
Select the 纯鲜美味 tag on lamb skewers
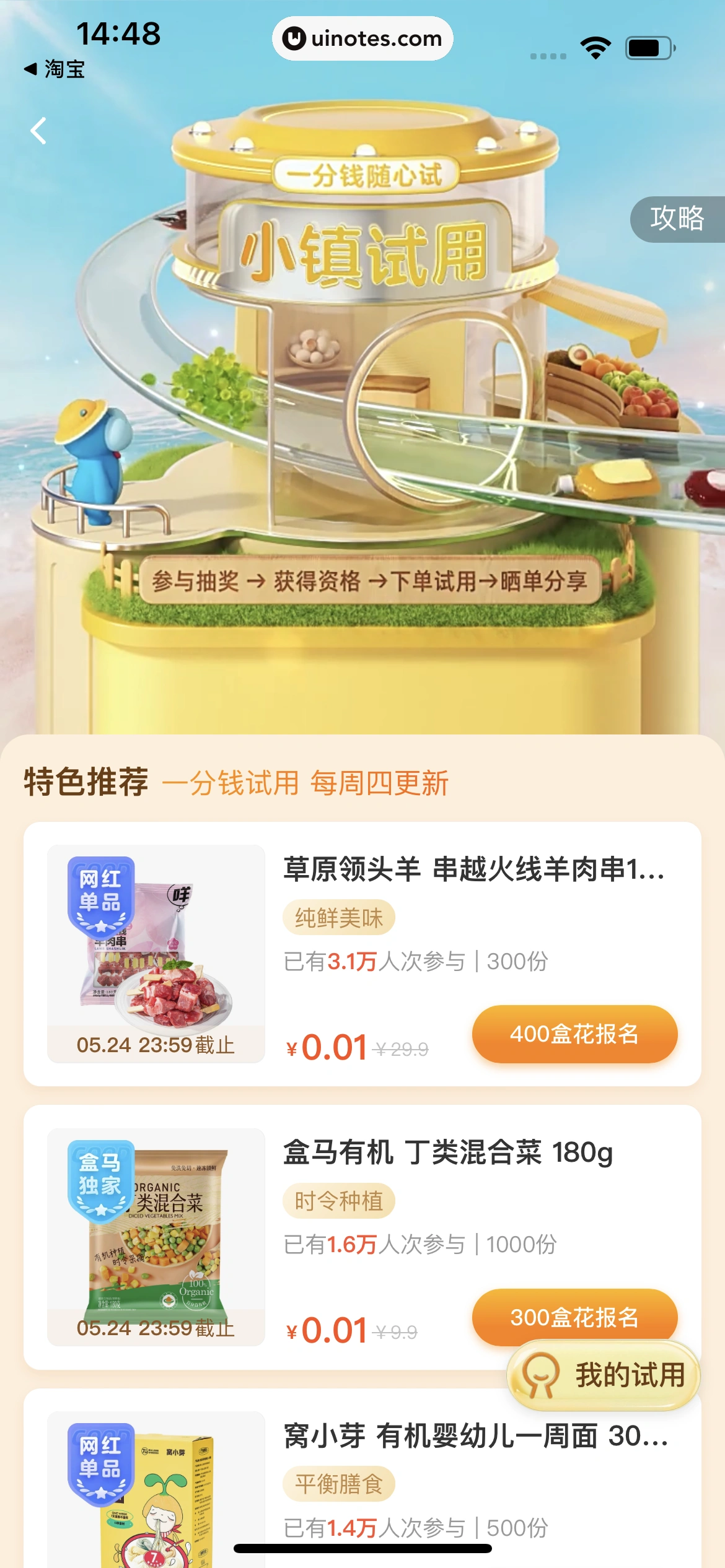(x=339, y=917)
